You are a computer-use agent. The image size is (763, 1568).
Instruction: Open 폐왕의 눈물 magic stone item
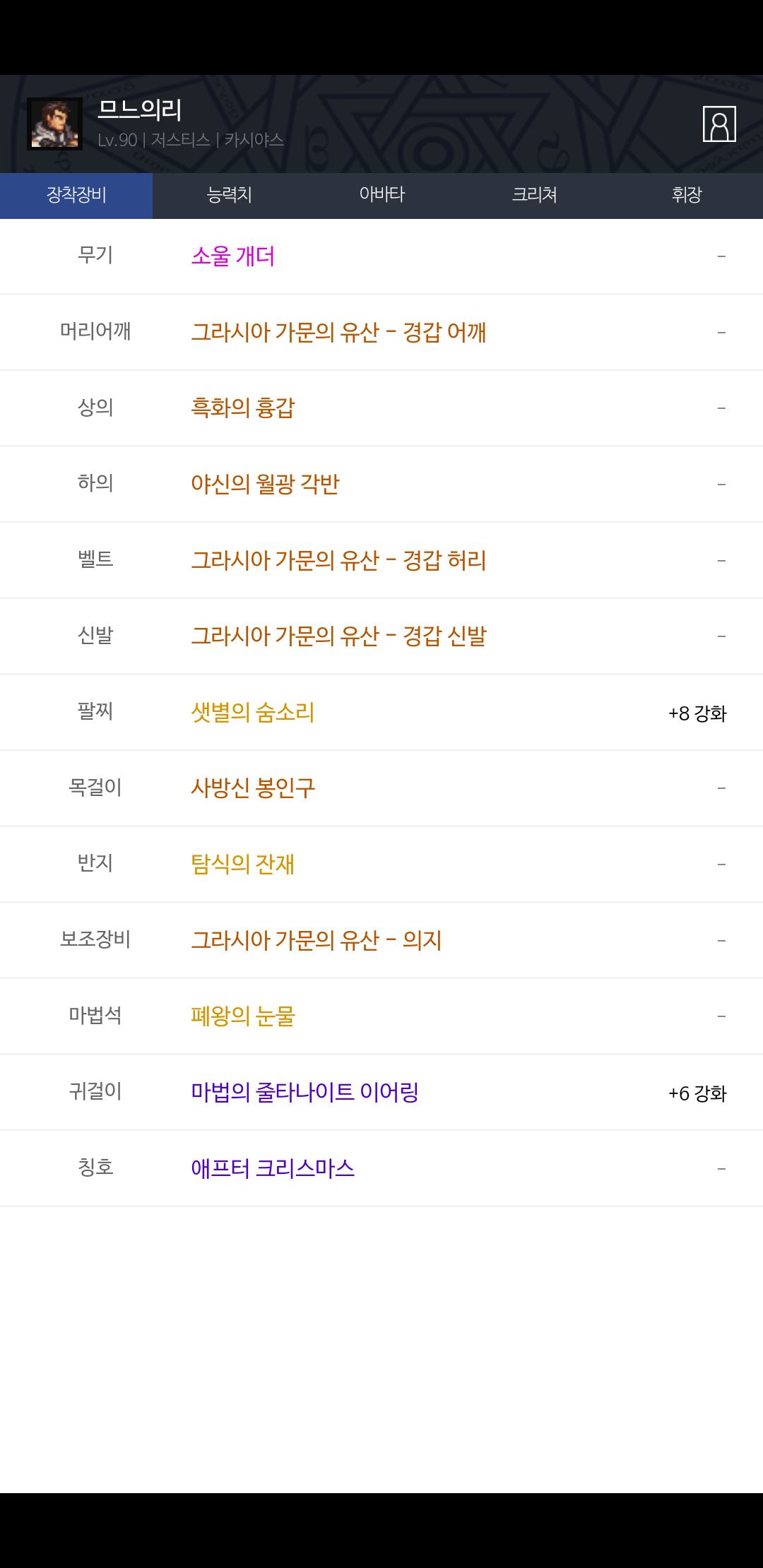(x=242, y=1016)
